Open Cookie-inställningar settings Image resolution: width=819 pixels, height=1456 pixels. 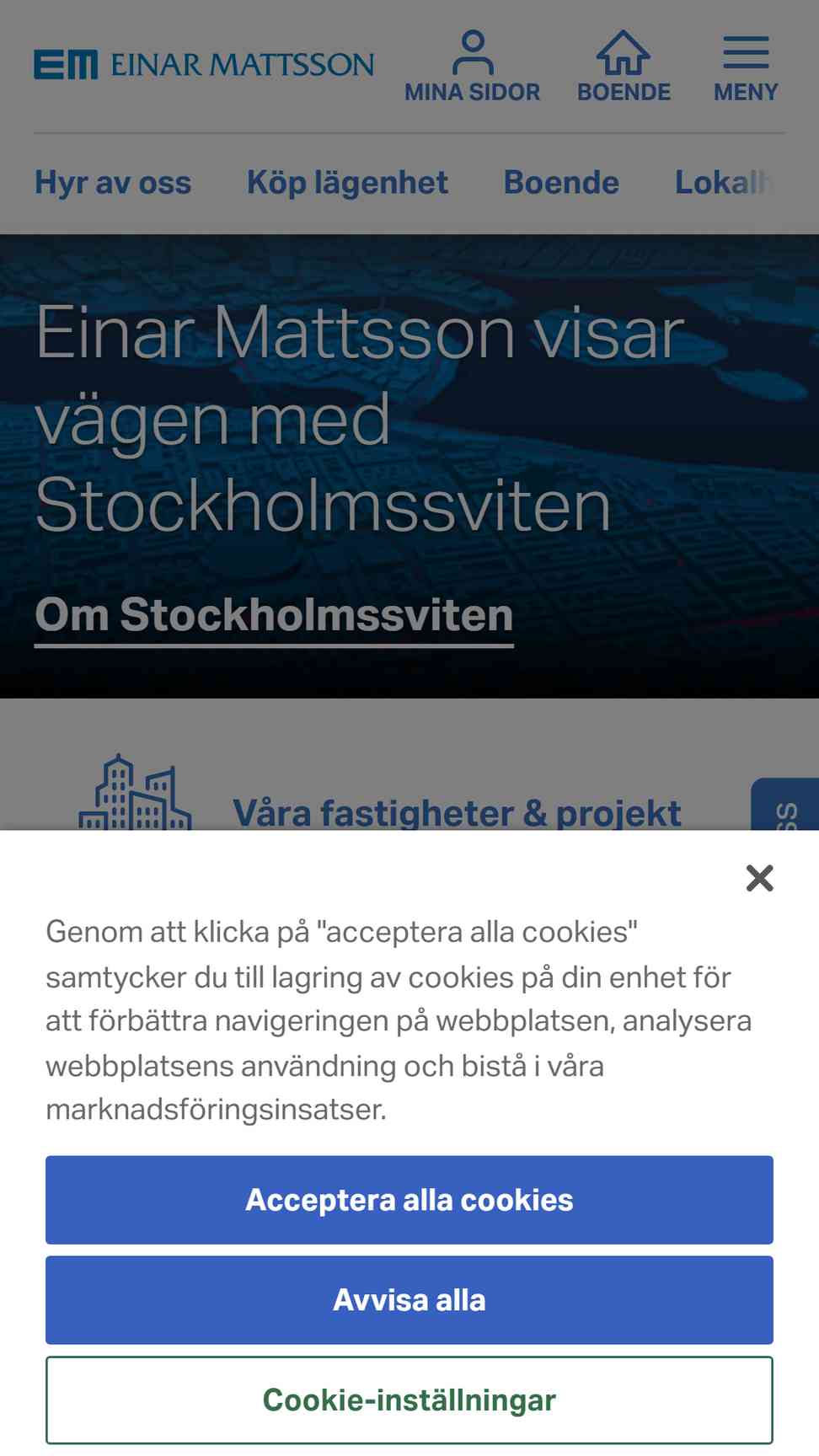tap(409, 1400)
